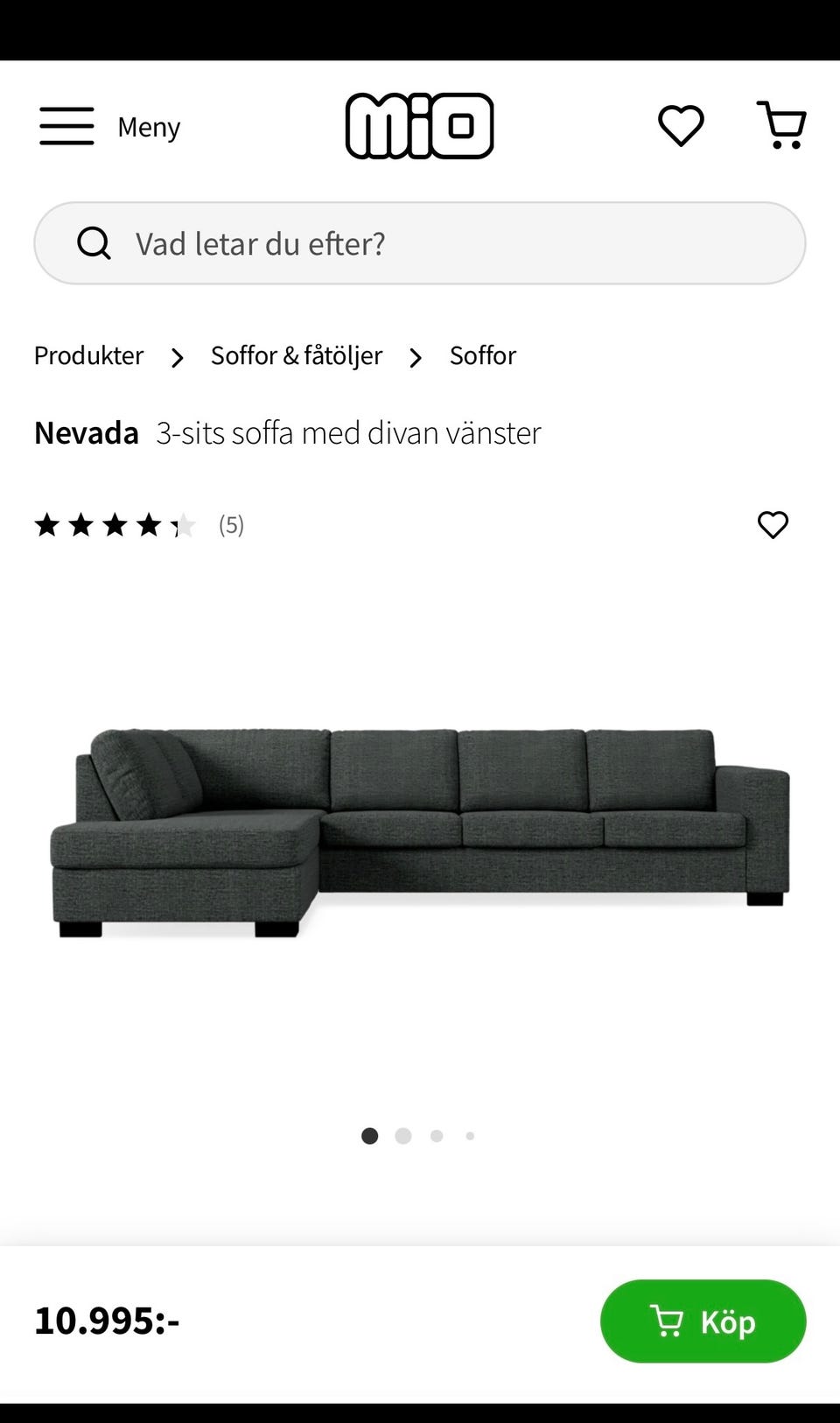Image resolution: width=840 pixels, height=1423 pixels.
Task: Open Soffor & fåtöljer from the breadcrumb
Action: click(296, 355)
